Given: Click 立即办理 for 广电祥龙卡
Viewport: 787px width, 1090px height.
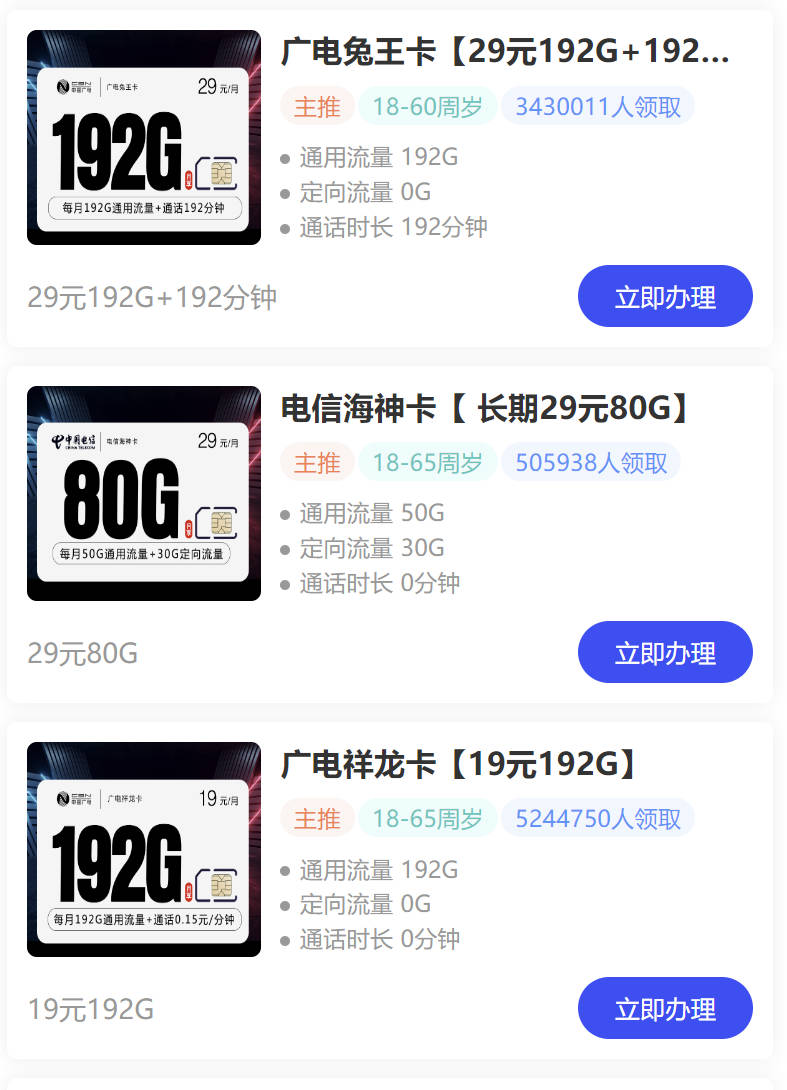Looking at the screenshot, I should tap(665, 1008).
